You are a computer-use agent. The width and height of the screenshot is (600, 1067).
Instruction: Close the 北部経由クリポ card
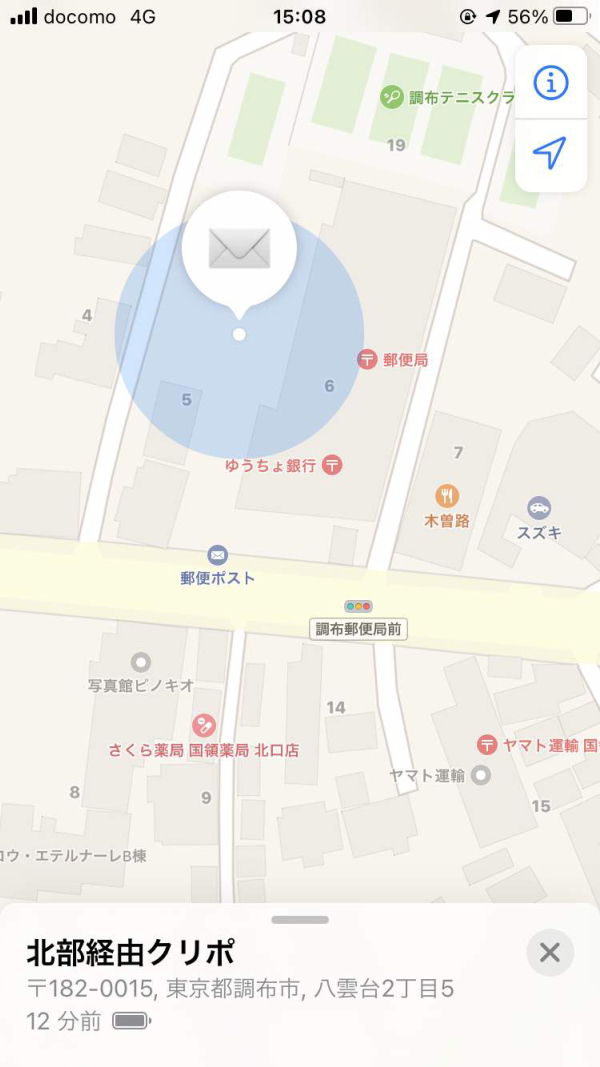coord(550,953)
